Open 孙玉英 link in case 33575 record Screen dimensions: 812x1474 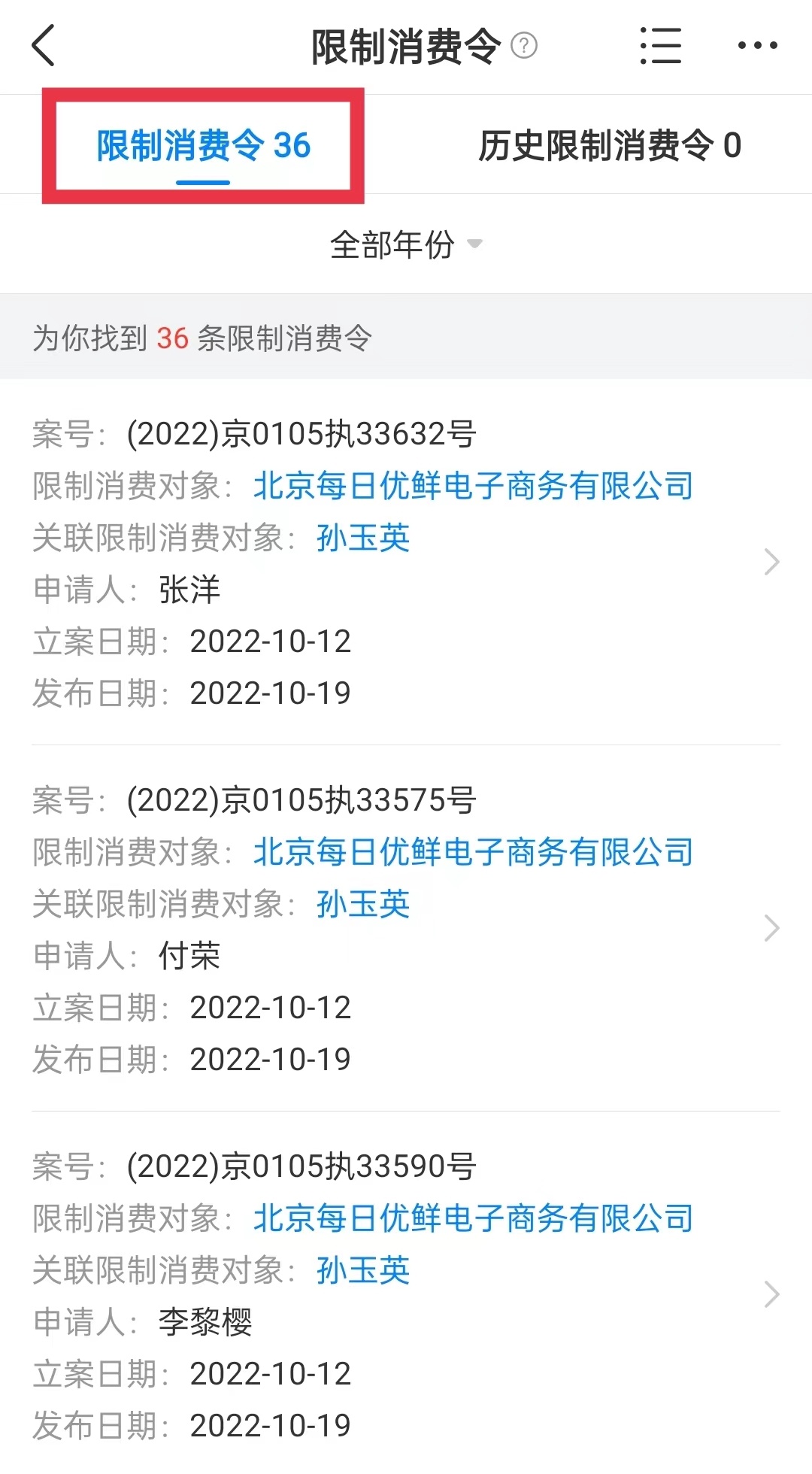(x=363, y=904)
